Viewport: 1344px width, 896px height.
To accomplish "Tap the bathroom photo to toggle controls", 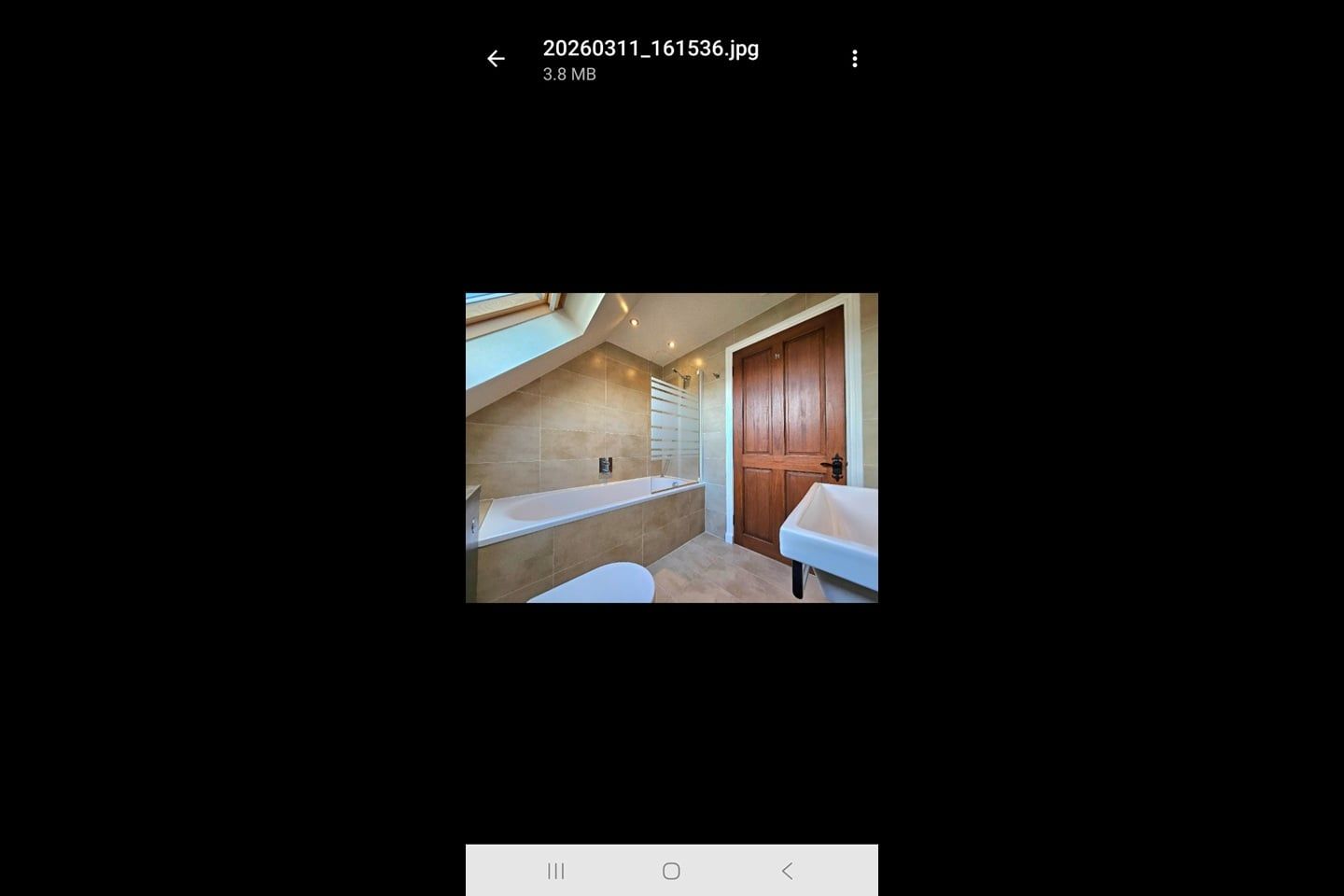I will click(x=671, y=448).
